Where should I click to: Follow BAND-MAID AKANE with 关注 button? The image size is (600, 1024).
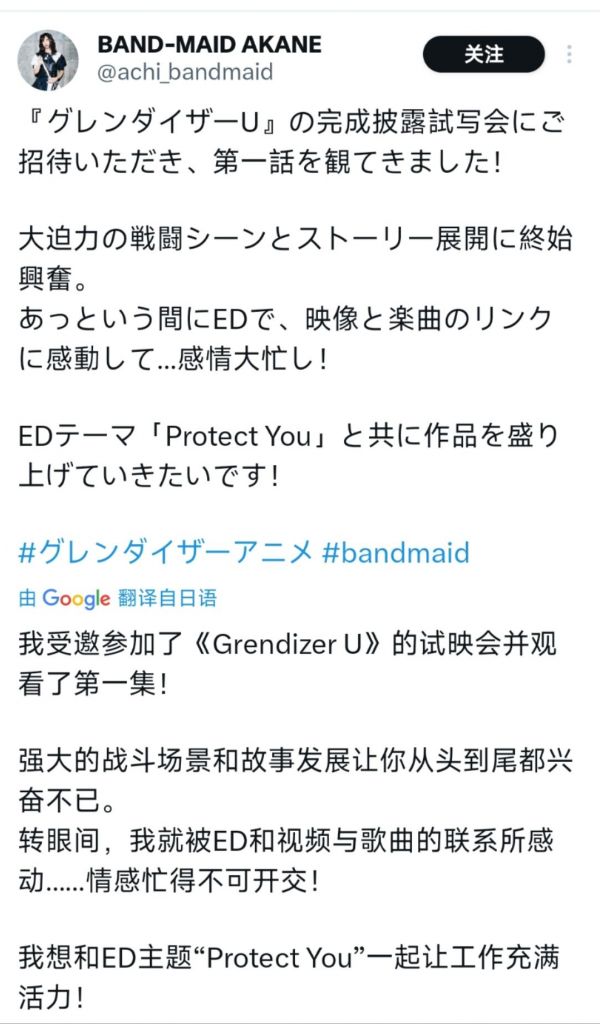[x=483, y=54]
